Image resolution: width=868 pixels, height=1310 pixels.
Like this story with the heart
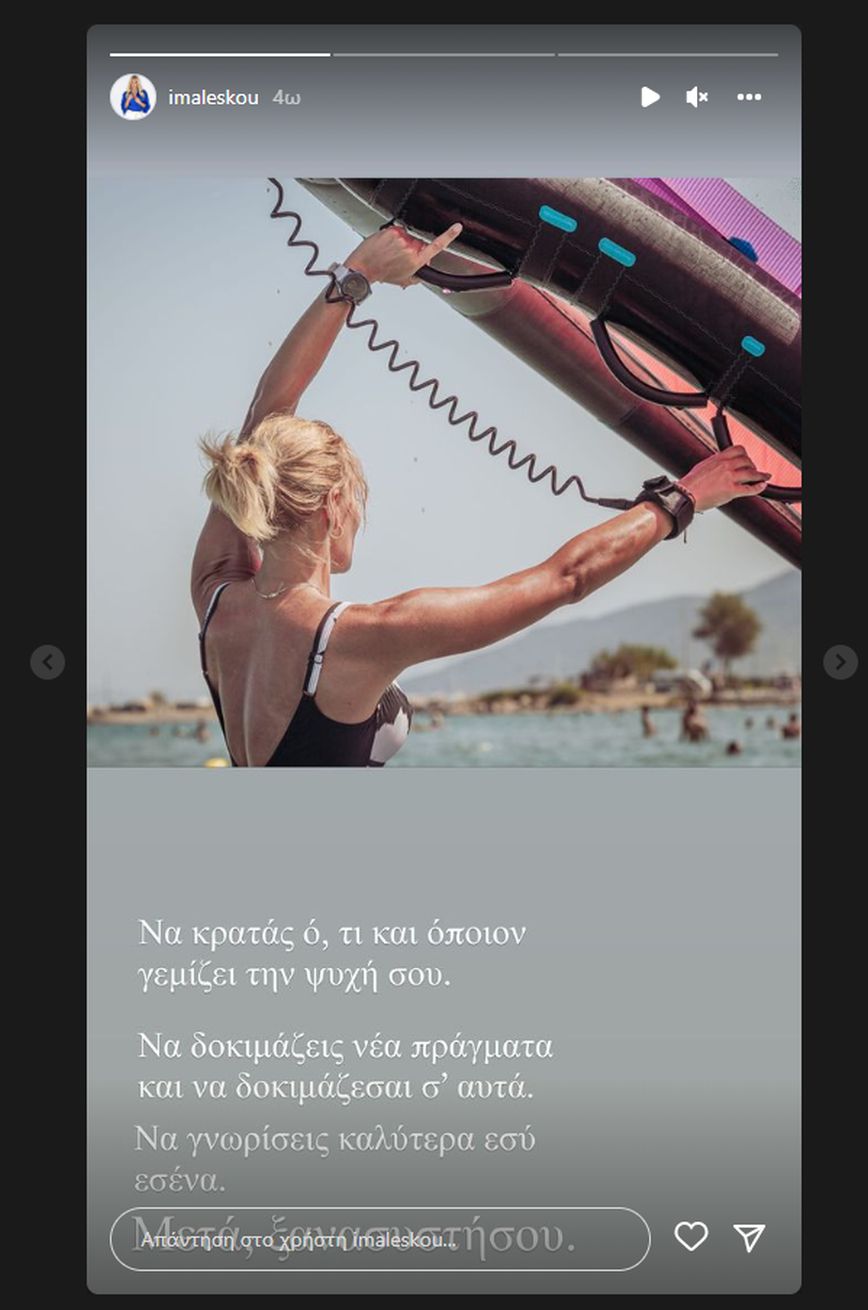(691, 1237)
